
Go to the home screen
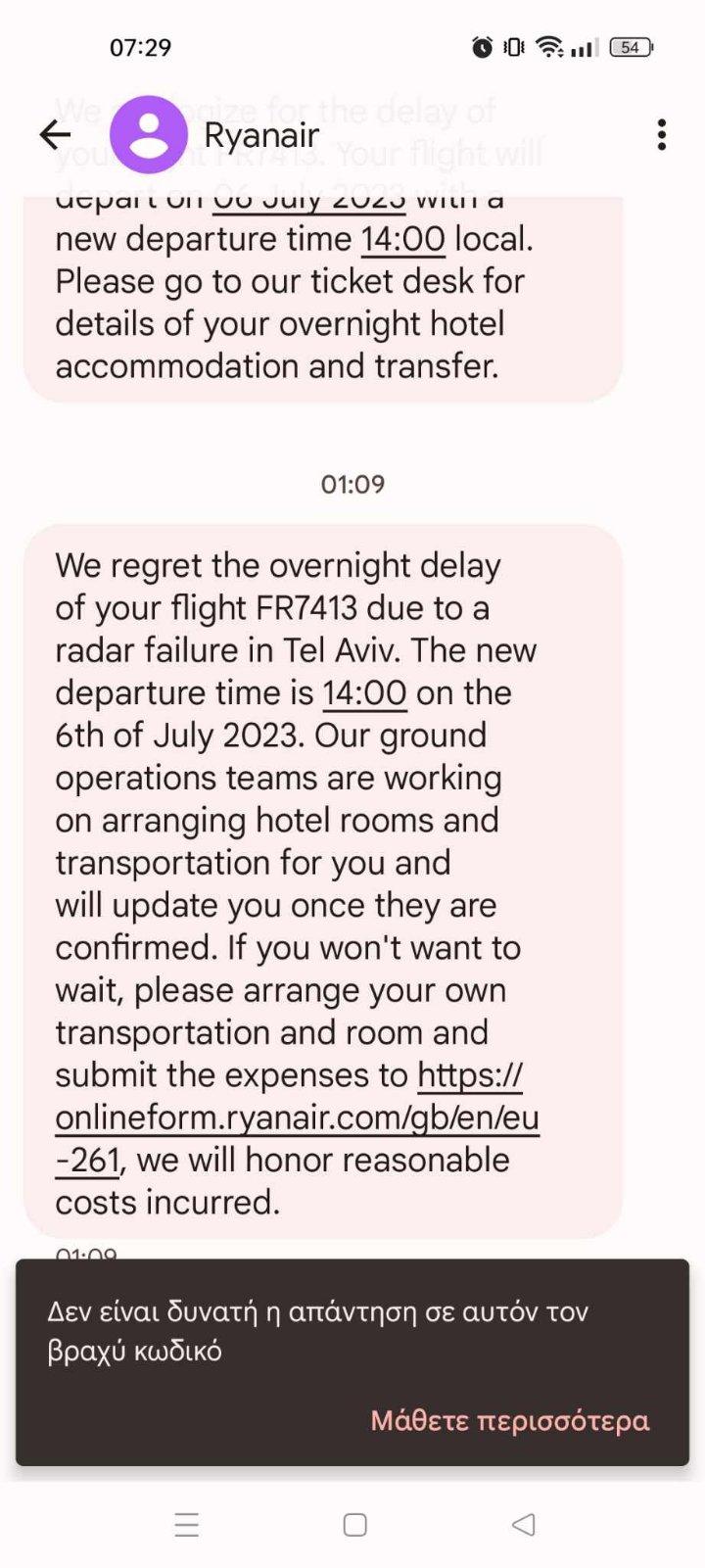point(354,1524)
